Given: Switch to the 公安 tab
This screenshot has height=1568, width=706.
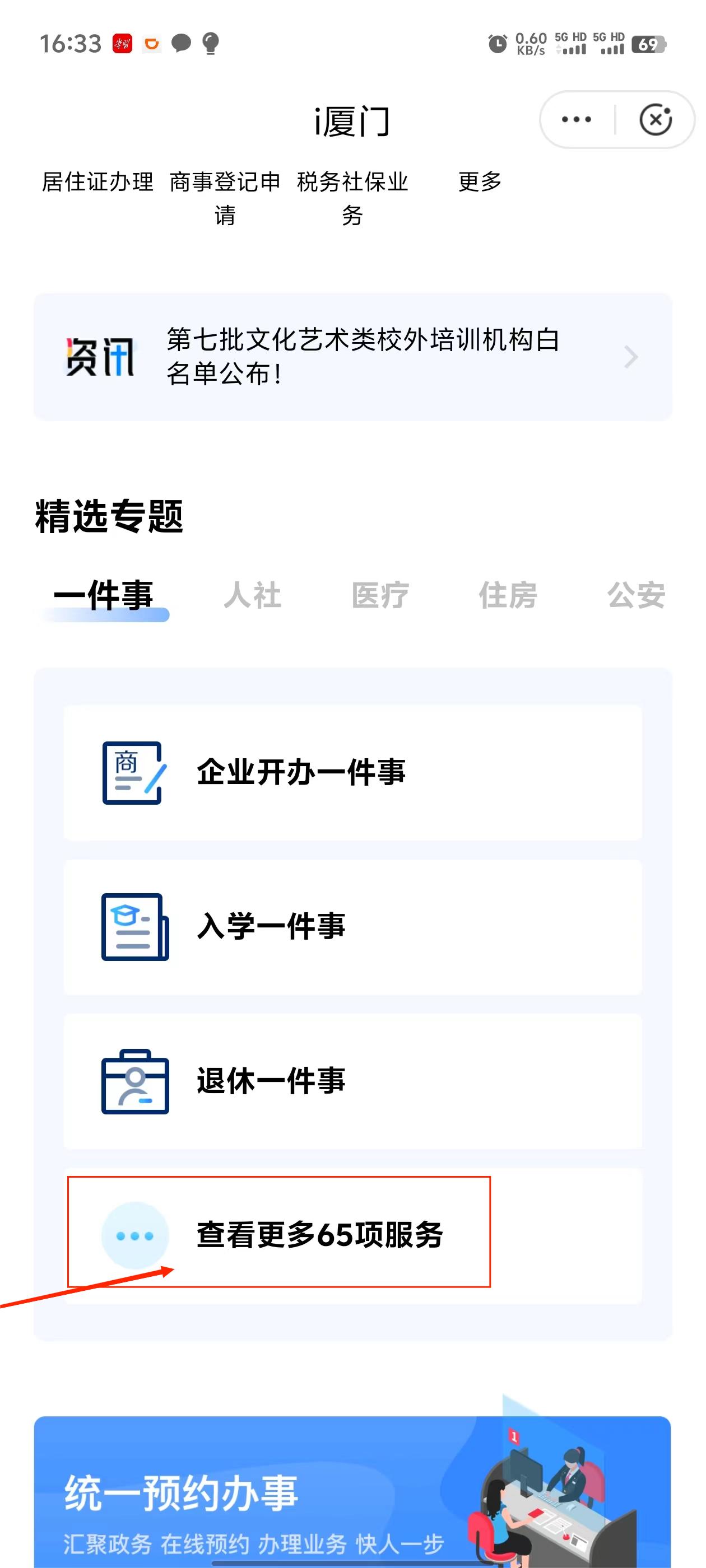Looking at the screenshot, I should point(635,595).
